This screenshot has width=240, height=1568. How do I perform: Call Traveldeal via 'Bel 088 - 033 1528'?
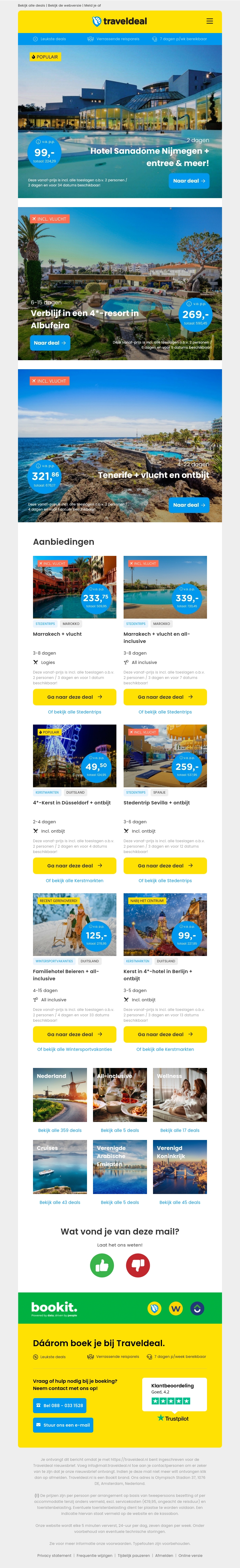pyautogui.click(x=59, y=1406)
